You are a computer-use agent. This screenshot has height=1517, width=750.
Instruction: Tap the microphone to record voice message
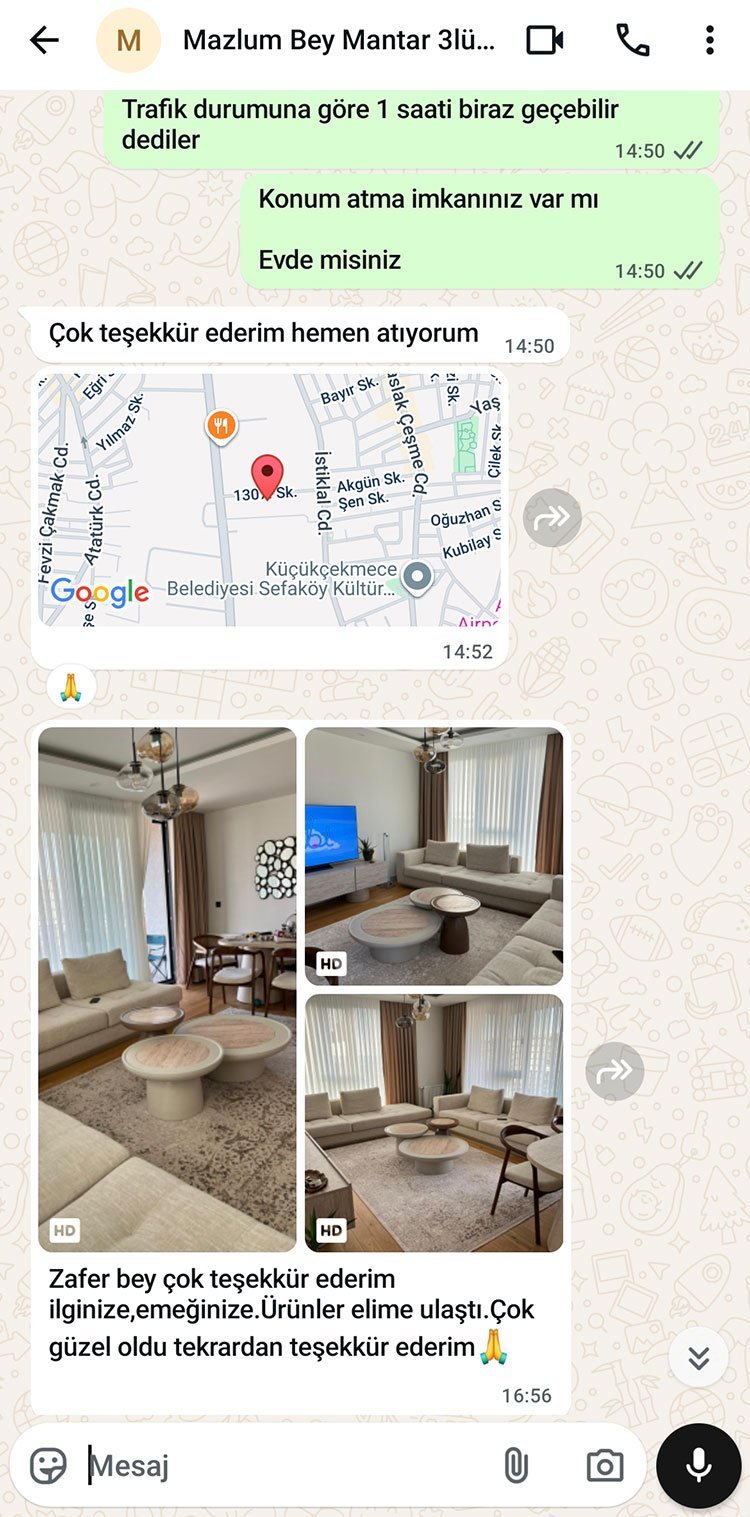[x=698, y=1466]
